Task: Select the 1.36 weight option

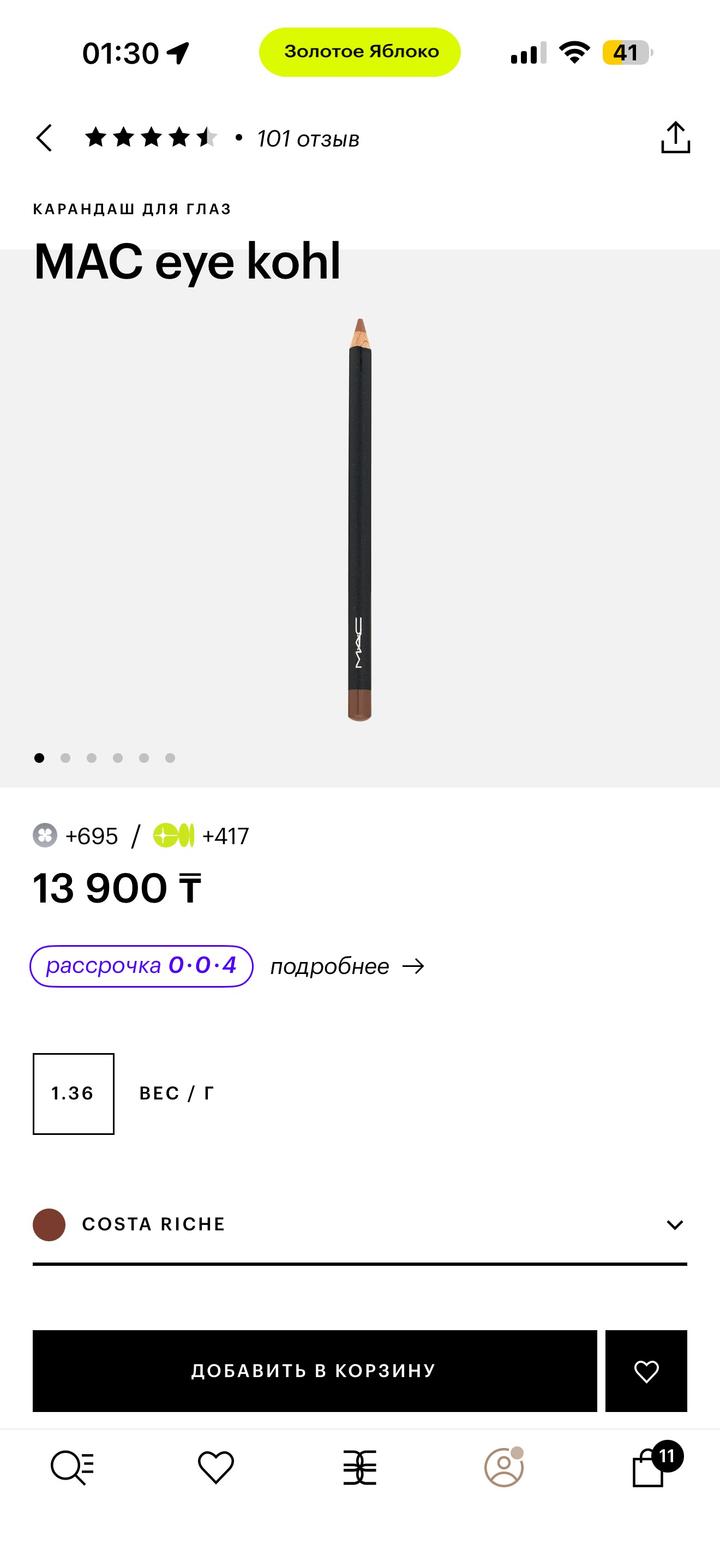Action: click(73, 1094)
